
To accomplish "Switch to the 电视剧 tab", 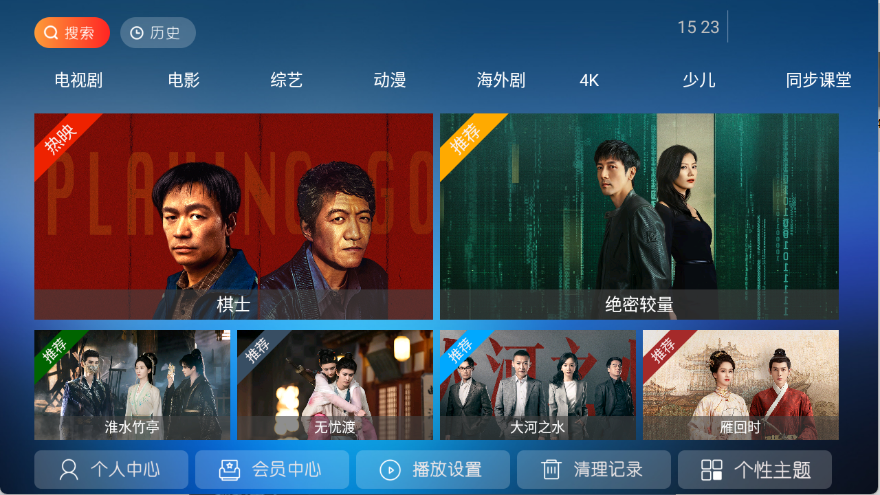I will (79, 80).
